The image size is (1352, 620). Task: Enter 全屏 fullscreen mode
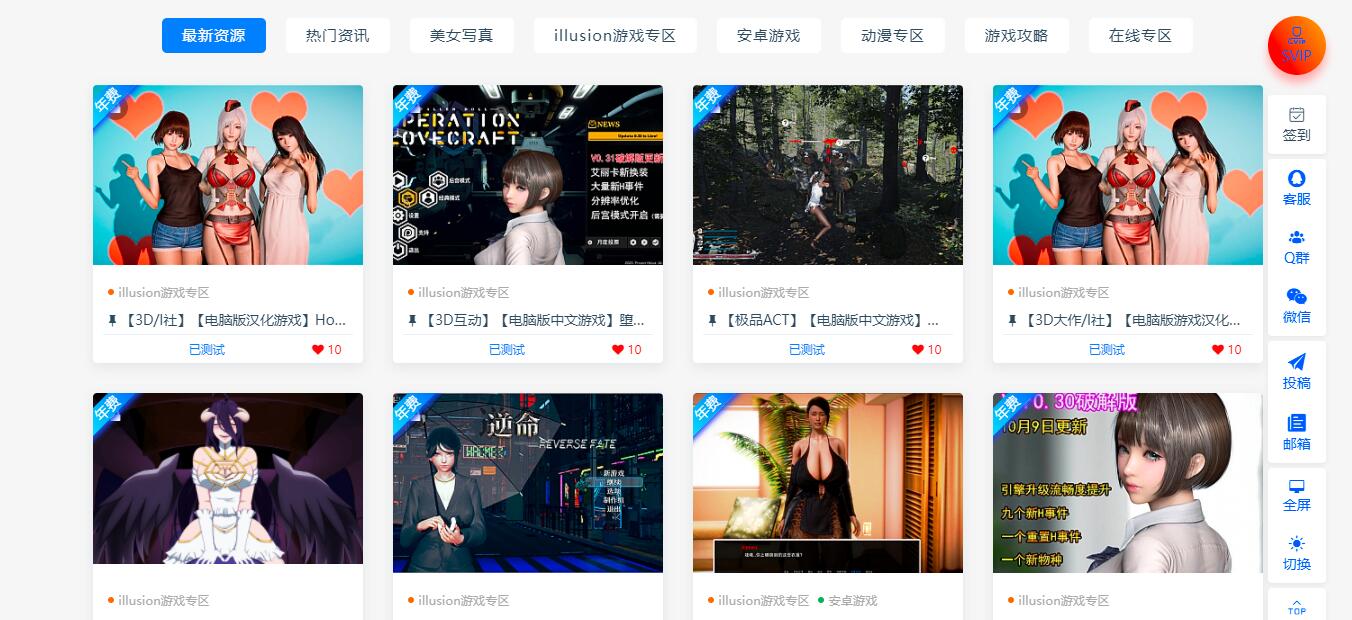coord(1296,495)
